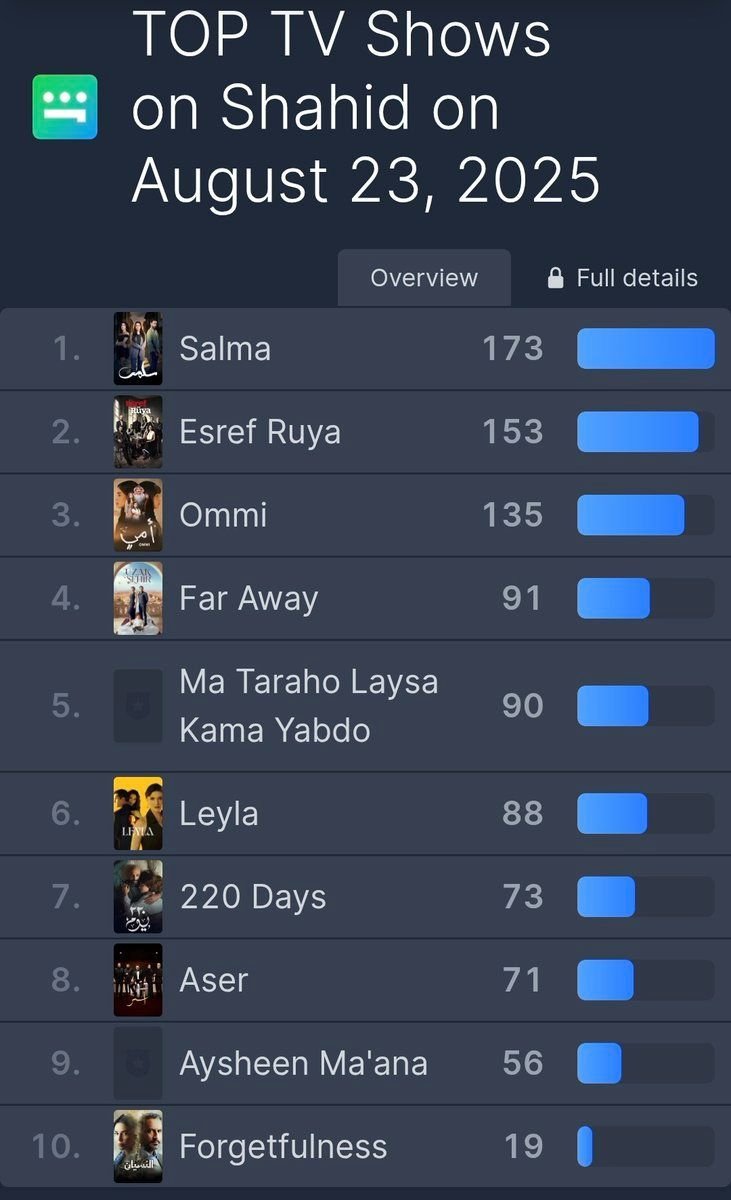Open the Salma show entry

click(x=225, y=349)
